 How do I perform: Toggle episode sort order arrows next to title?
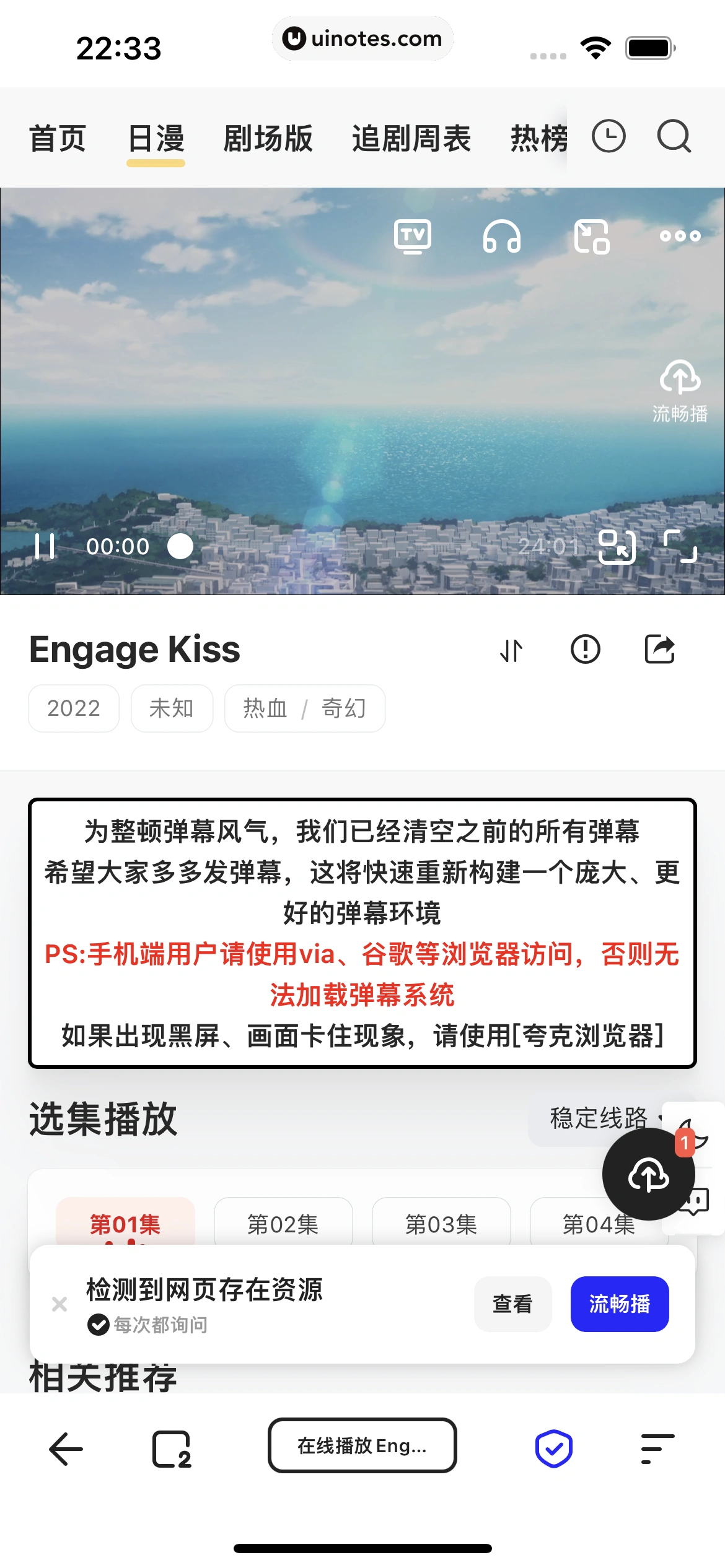coord(512,649)
